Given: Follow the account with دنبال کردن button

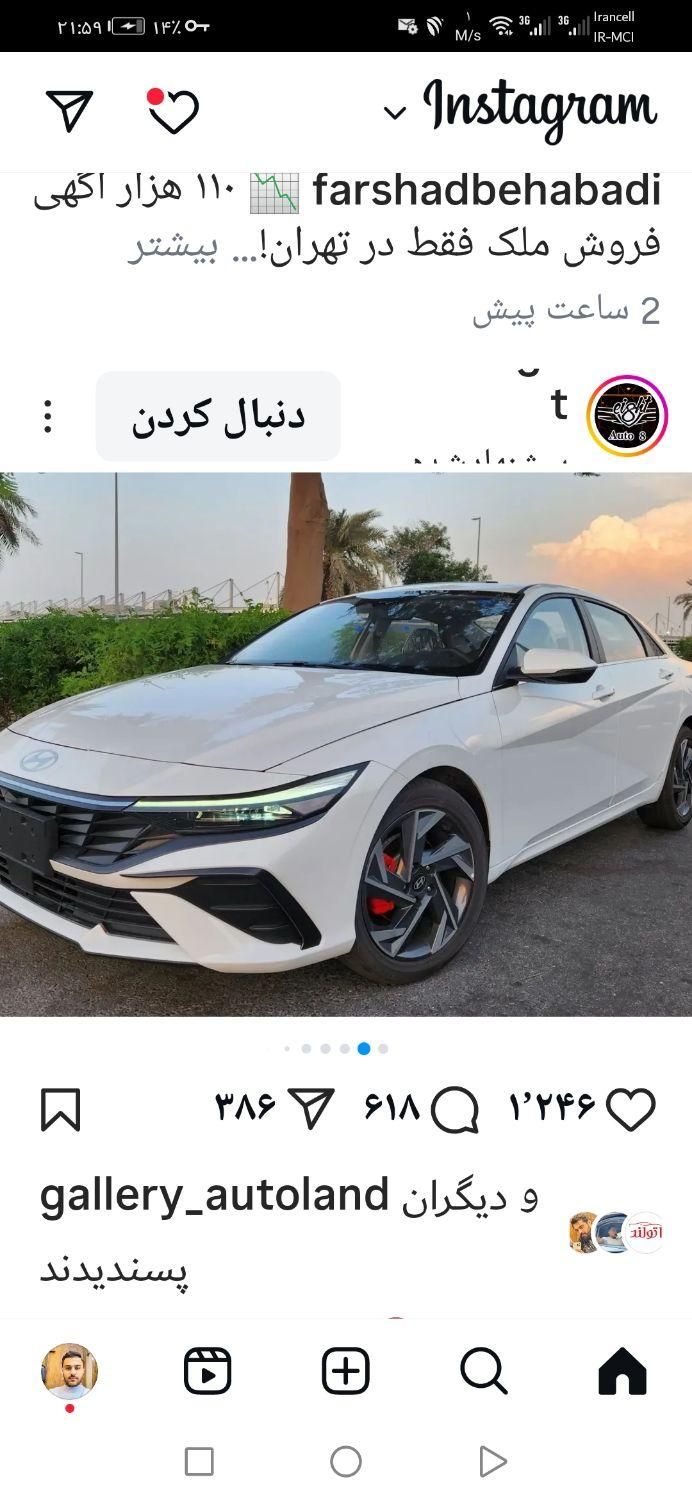Looking at the screenshot, I should coord(218,417).
